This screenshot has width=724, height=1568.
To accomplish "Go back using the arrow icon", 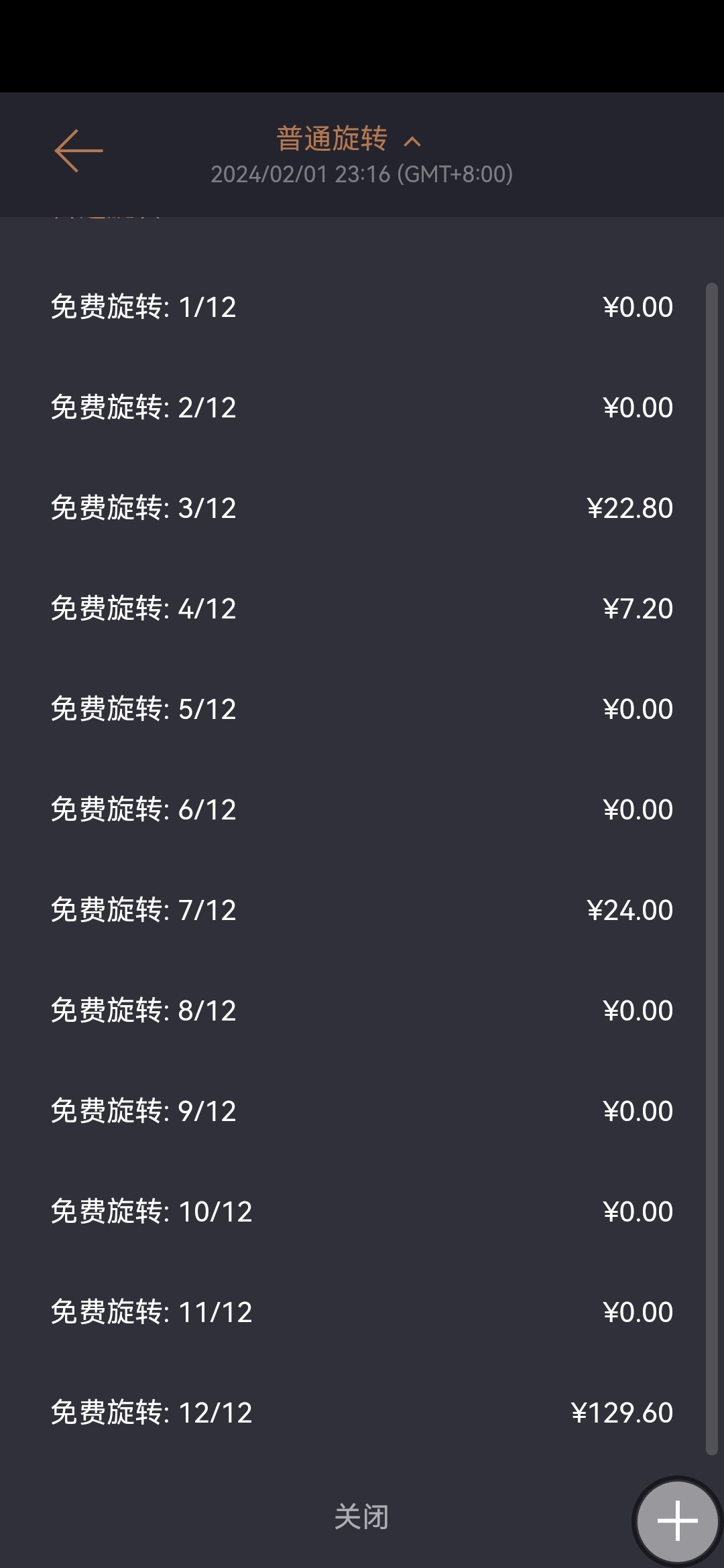I will pos(78,151).
